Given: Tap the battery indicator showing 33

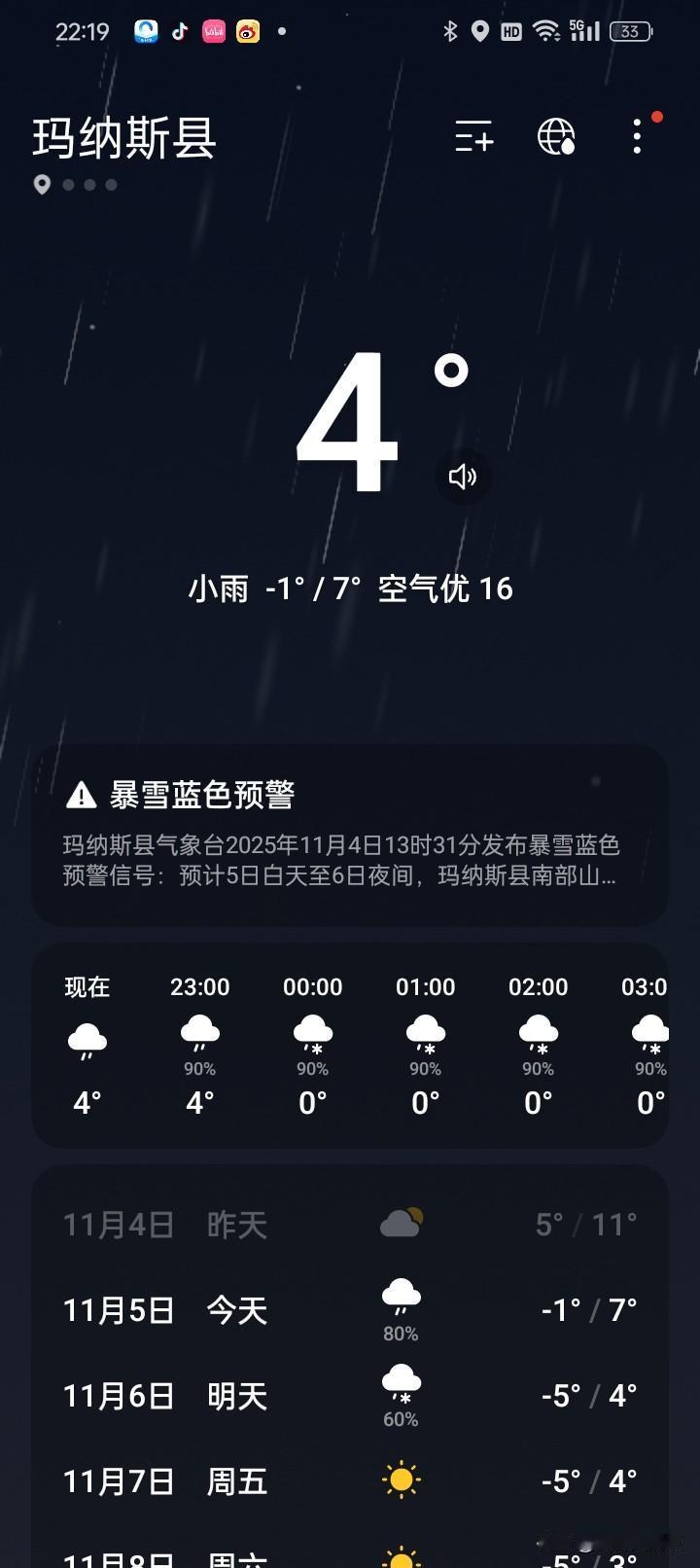Looking at the screenshot, I should (630, 31).
